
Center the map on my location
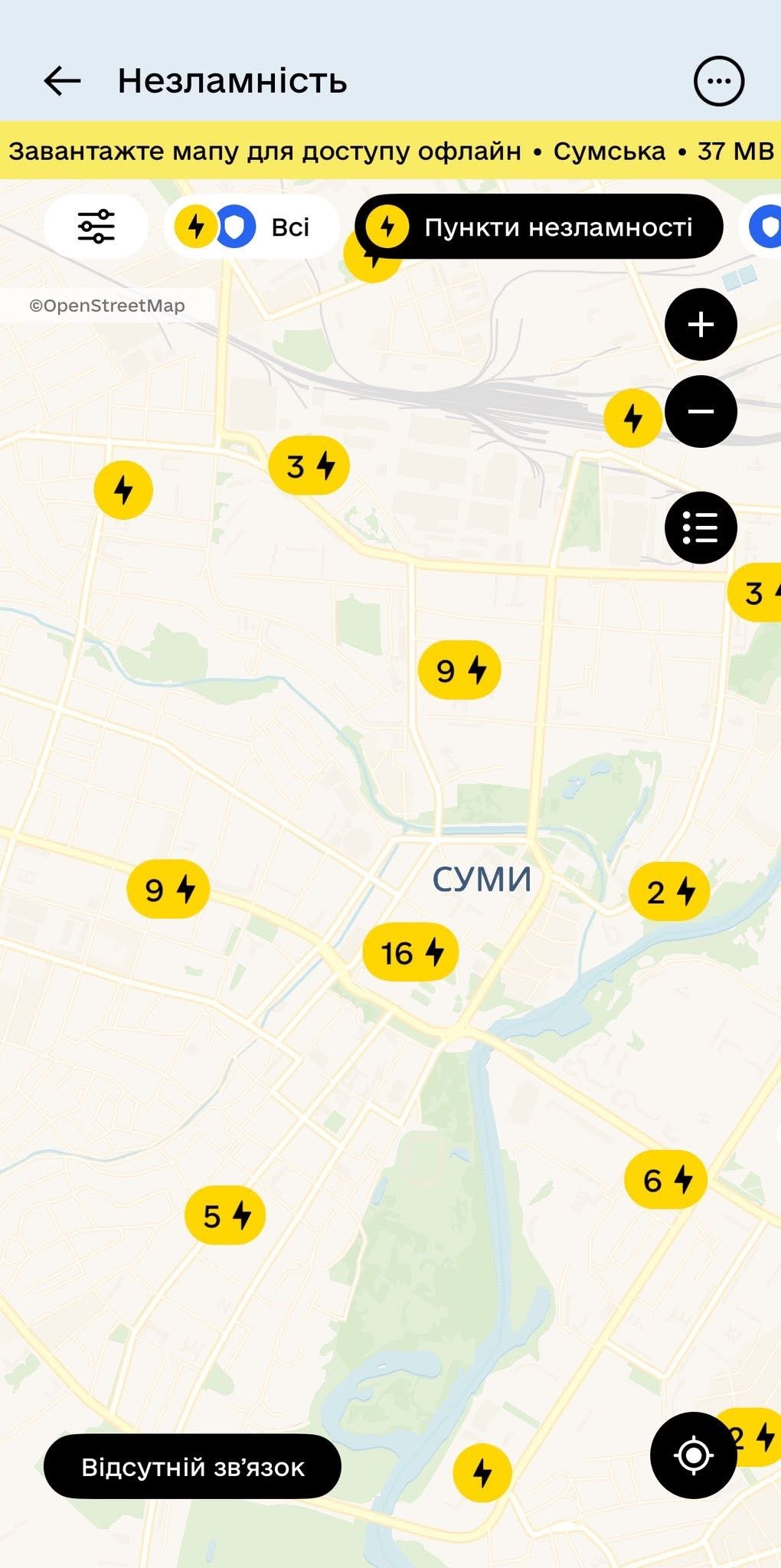pos(694,1455)
